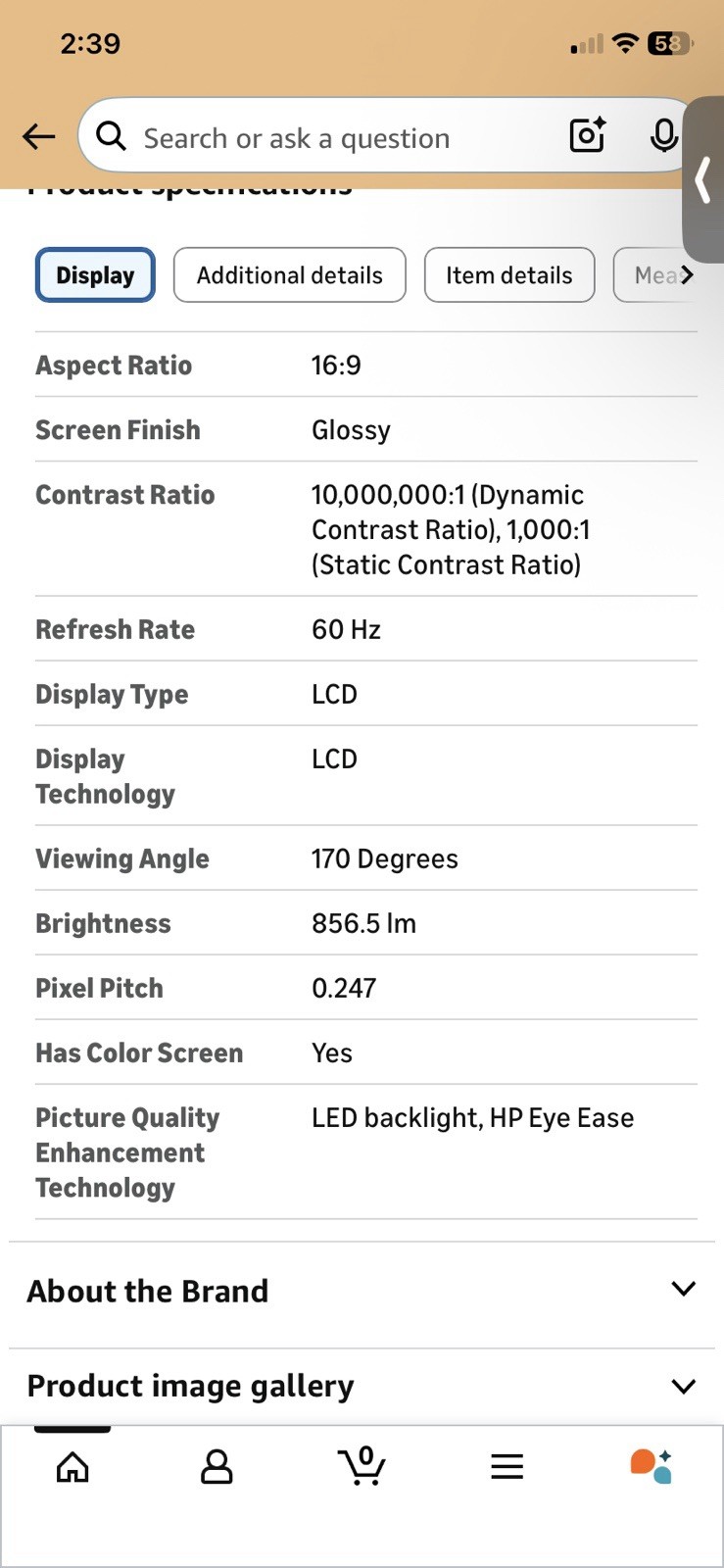Open the camera lens search icon
The image size is (724, 1568).
coord(588,135)
